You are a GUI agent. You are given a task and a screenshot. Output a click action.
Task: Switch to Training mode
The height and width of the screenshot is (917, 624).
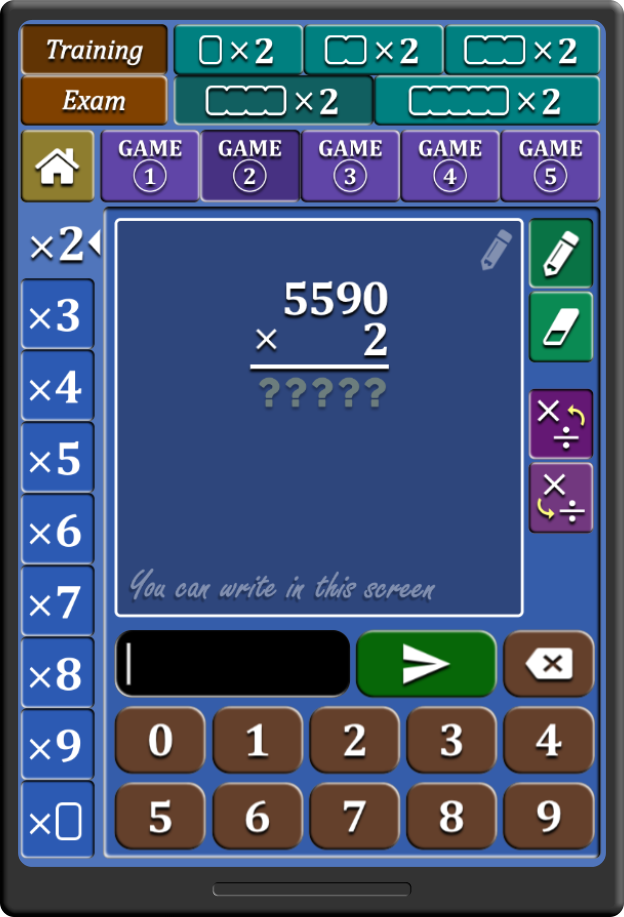pos(94,49)
